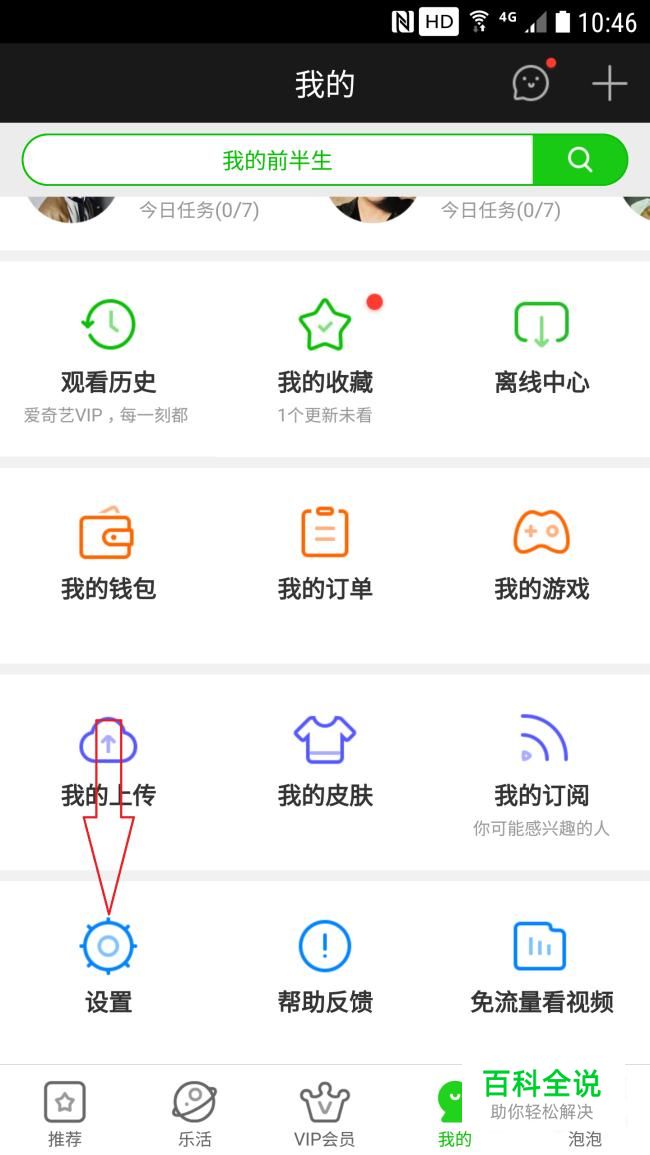
Task: Tap the green search magnifier button
Action: pyautogui.click(x=580, y=160)
